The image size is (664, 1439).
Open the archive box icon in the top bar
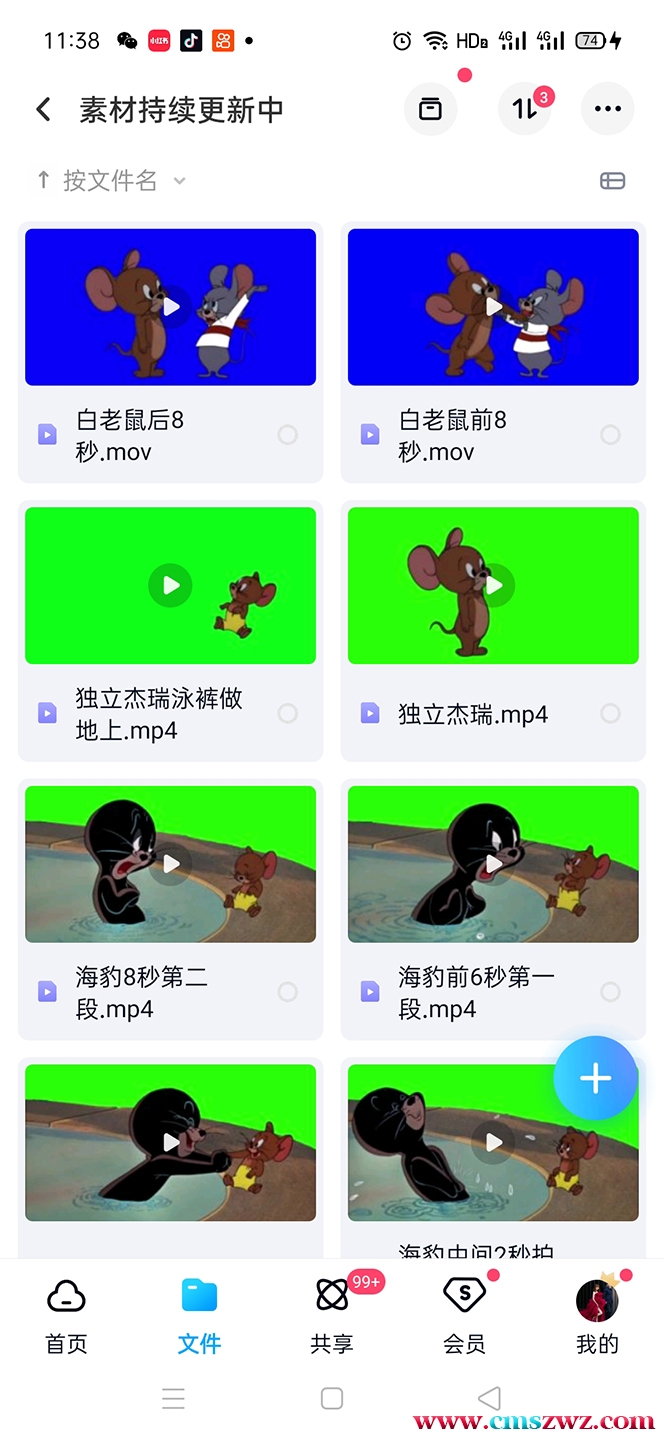(430, 109)
